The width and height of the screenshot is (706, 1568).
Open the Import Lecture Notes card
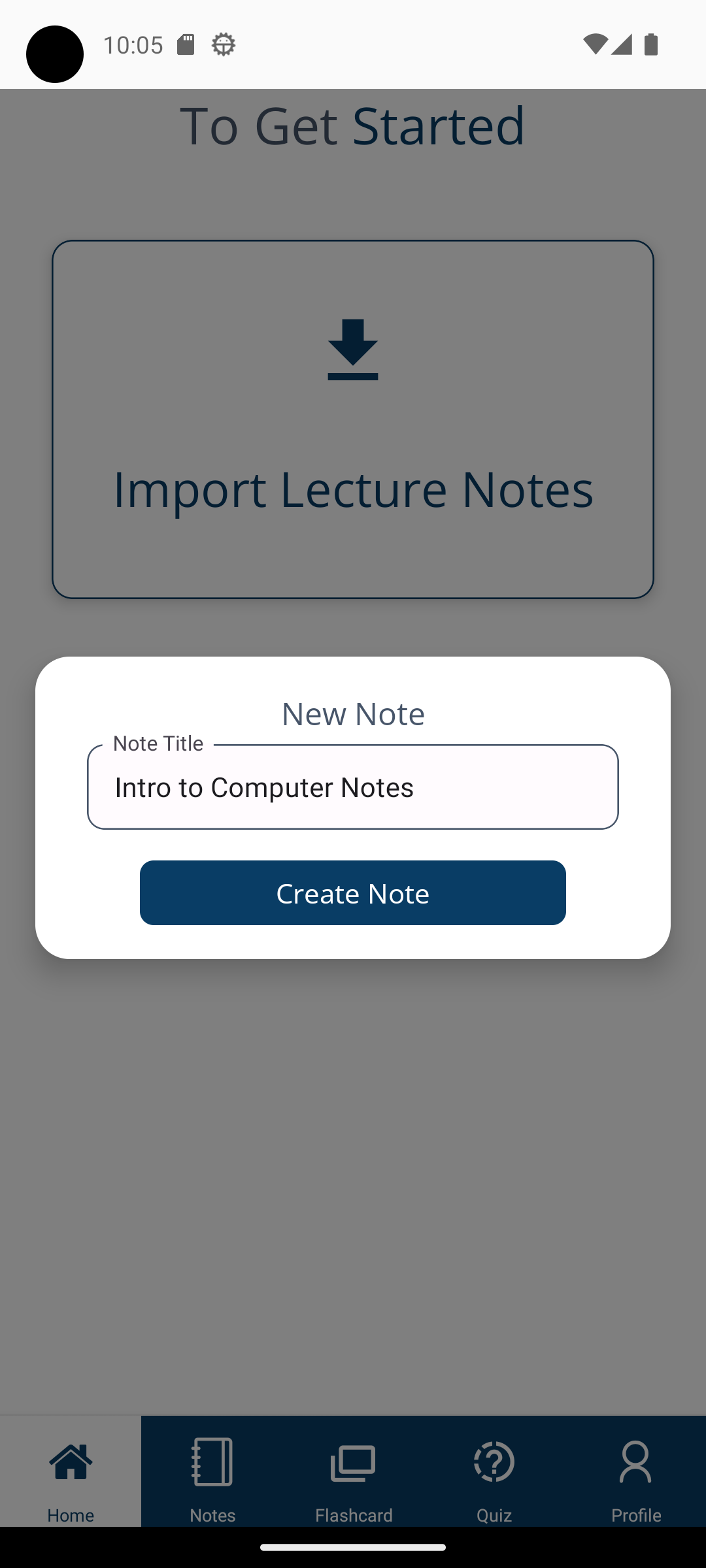pos(353,419)
